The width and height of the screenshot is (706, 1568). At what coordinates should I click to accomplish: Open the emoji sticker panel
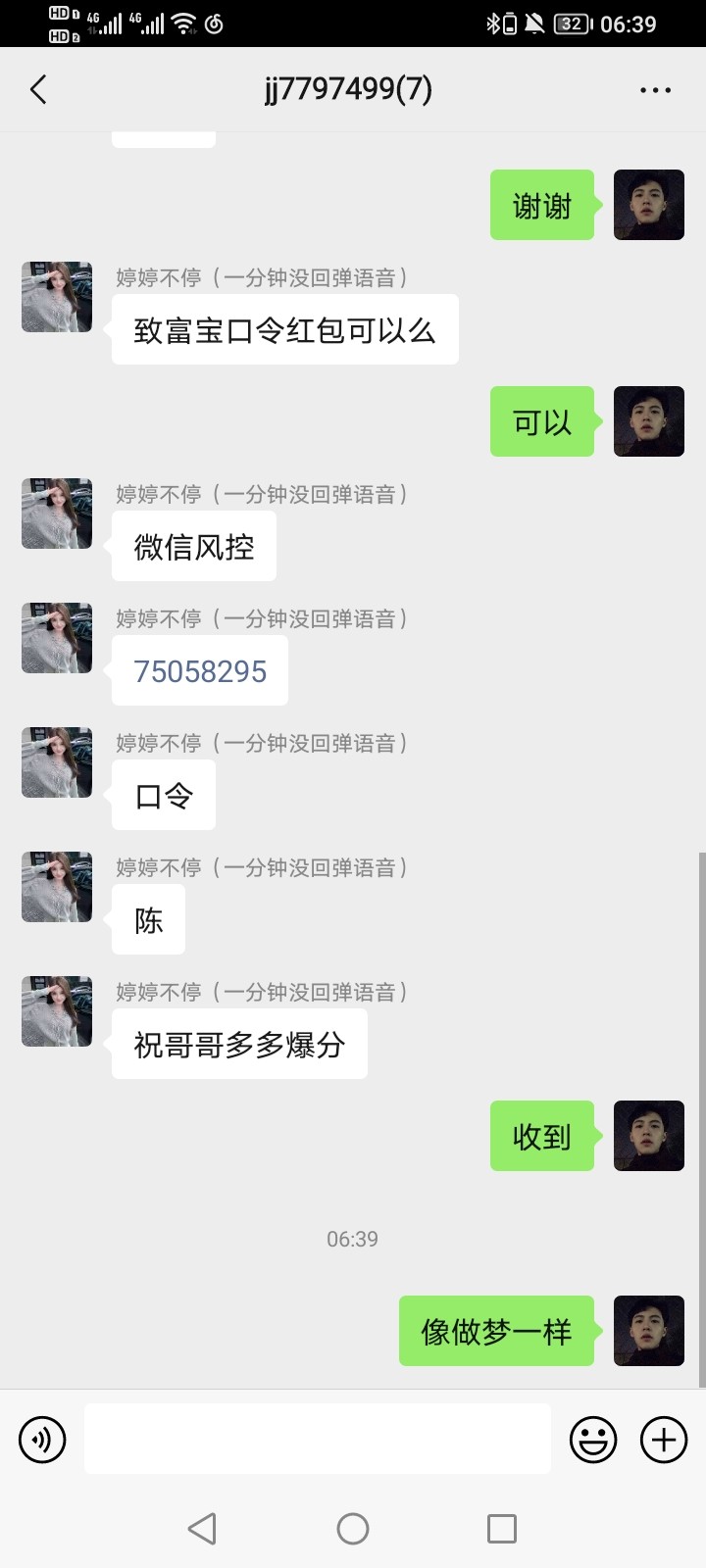click(593, 1440)
